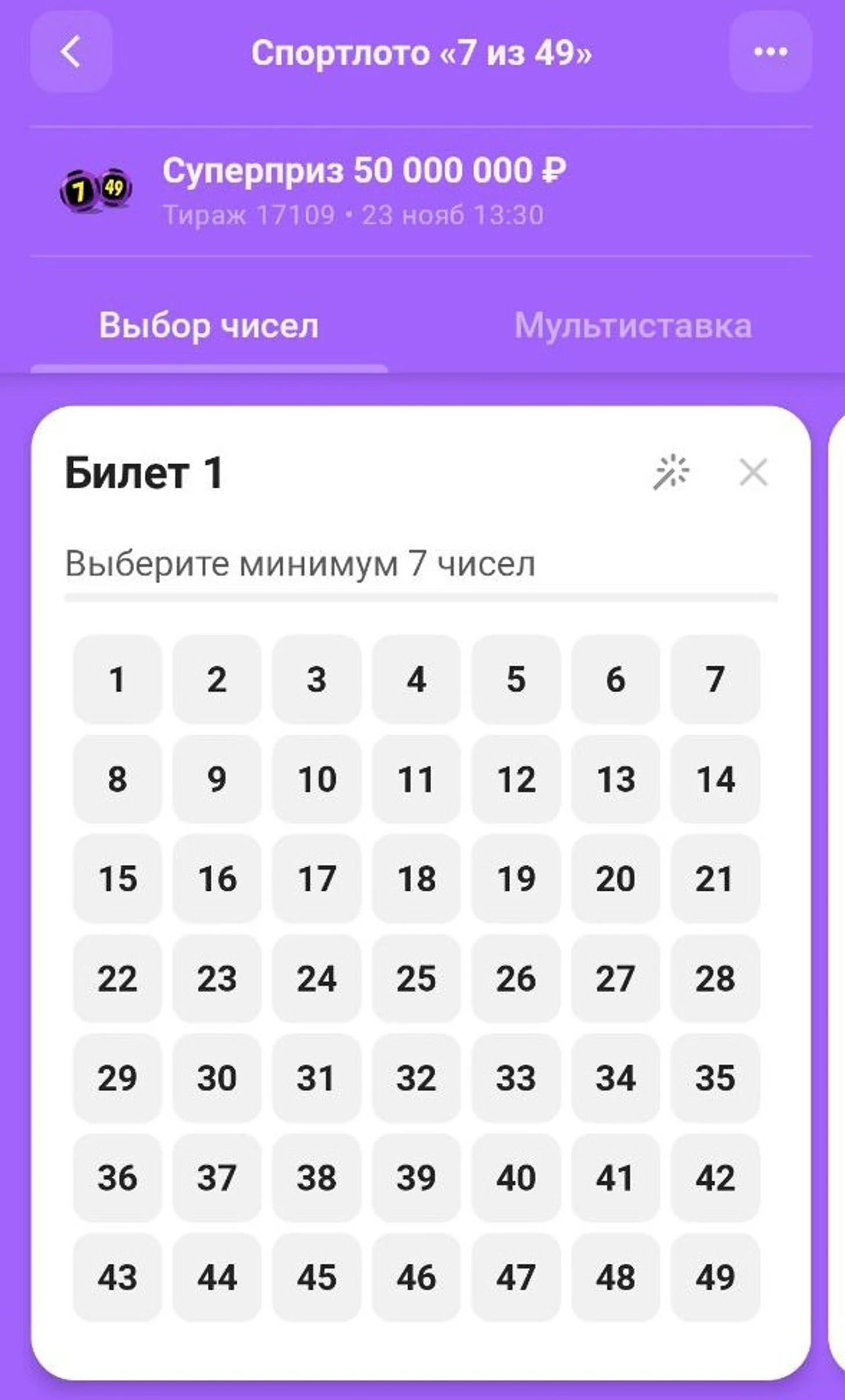Viewport: 845px width, 1400px height.
Task: Select number 49 in the grid
Action: [715, 1277]
